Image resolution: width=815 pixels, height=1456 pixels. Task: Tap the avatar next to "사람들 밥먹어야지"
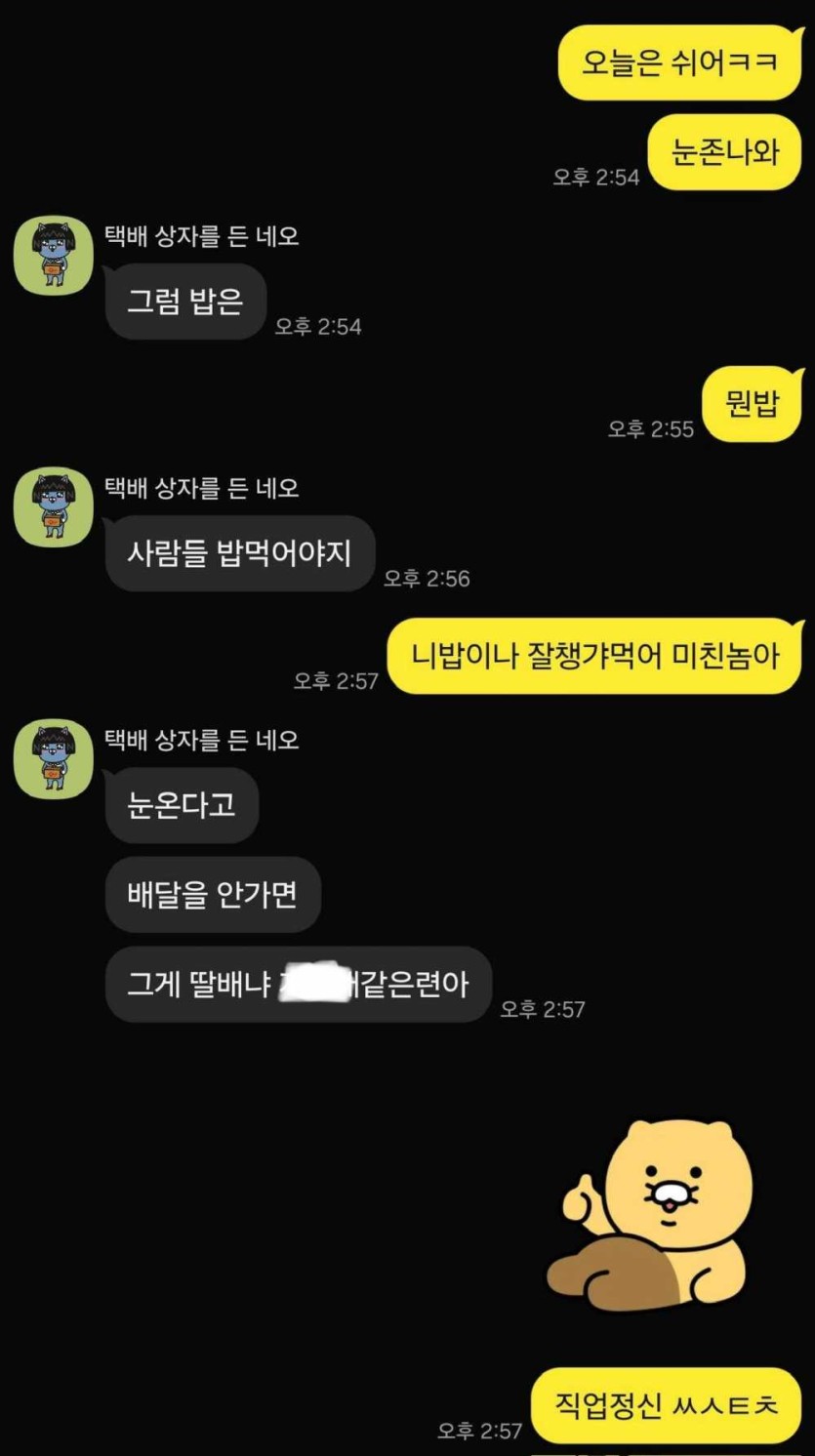tap(54, 506)
